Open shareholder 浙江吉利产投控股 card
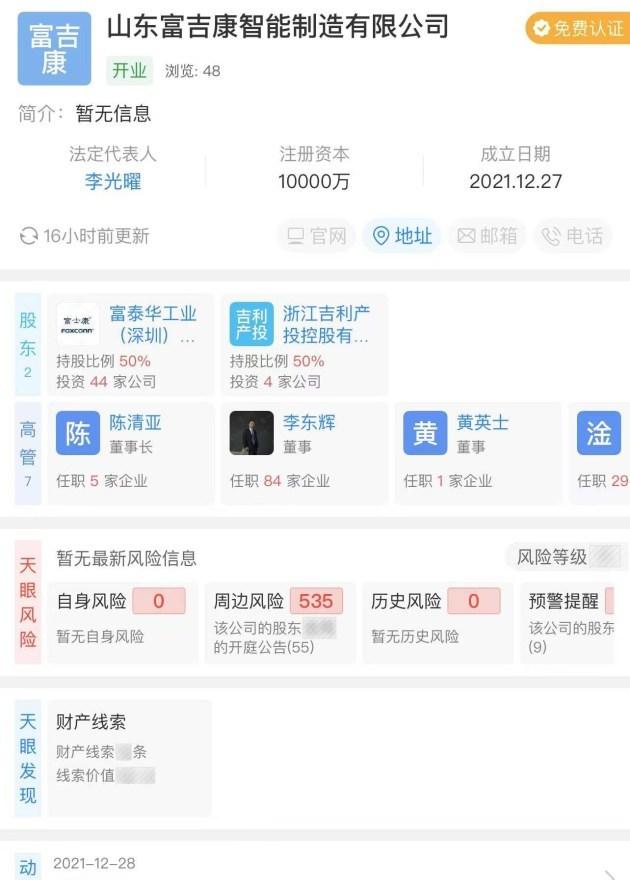This screenshot has width=630, height=880. [x=303, y=345]
